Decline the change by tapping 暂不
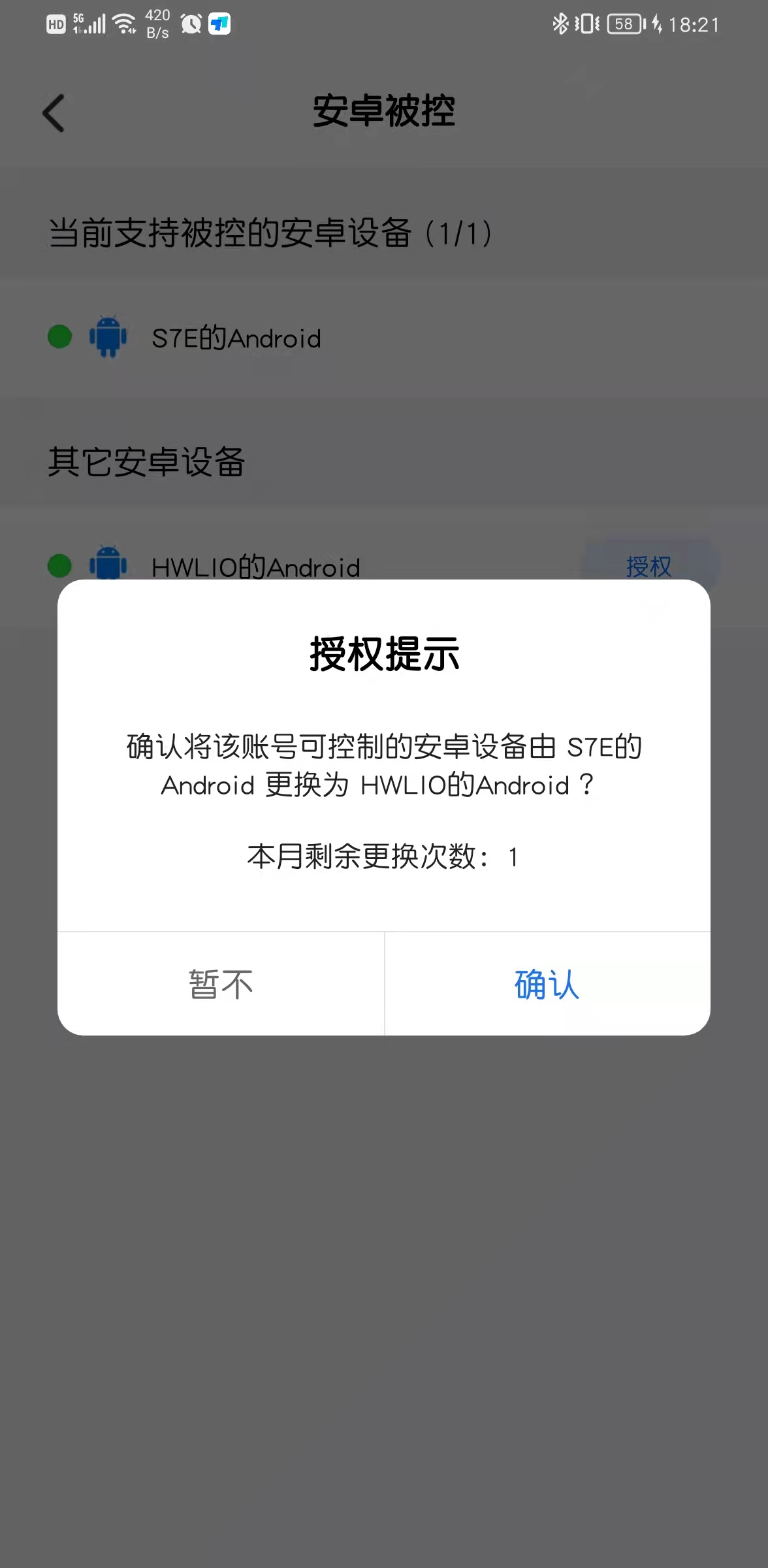The height and width of the screenshot is (1568, 768). coord(221,984)
